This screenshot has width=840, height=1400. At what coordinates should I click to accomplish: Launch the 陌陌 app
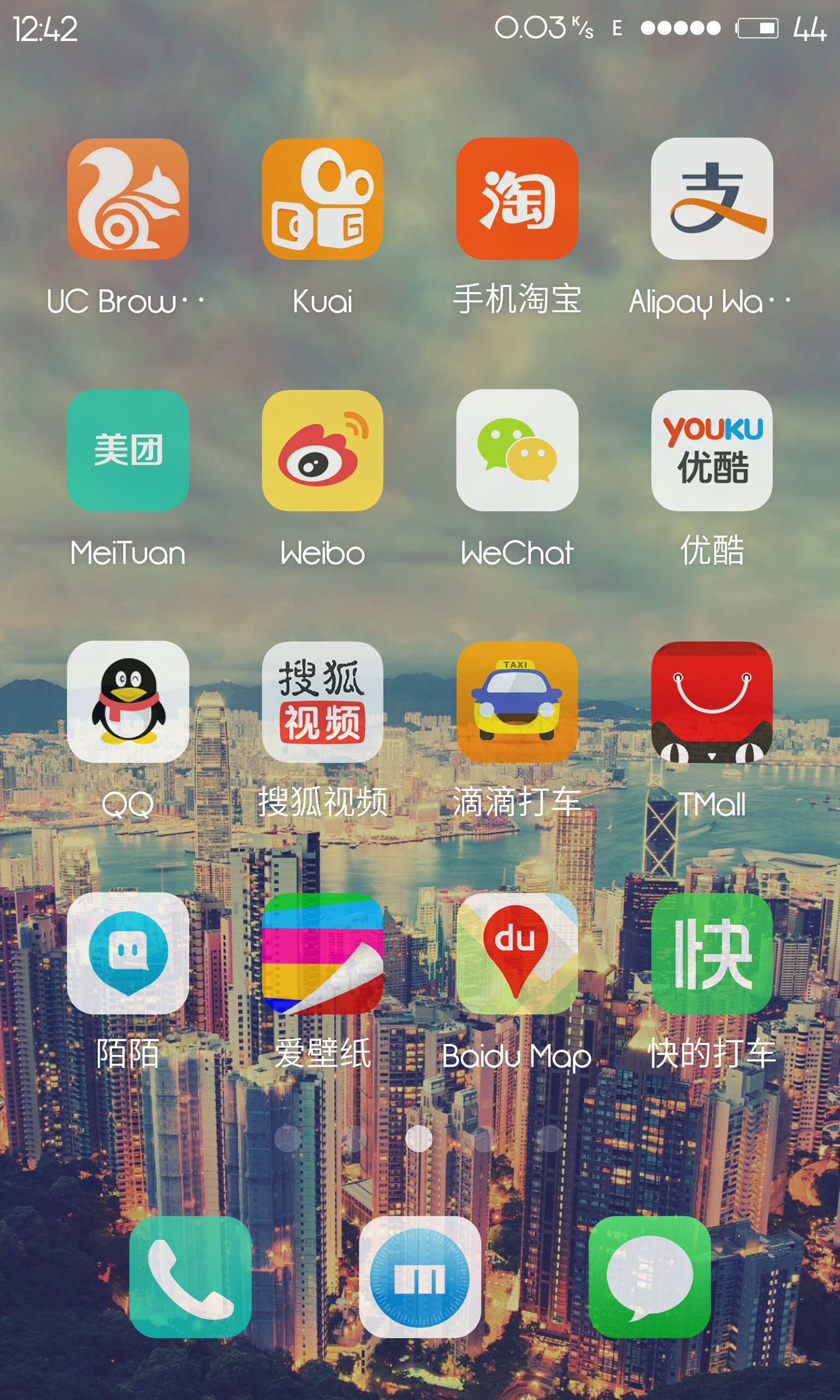tap(128, 954)
